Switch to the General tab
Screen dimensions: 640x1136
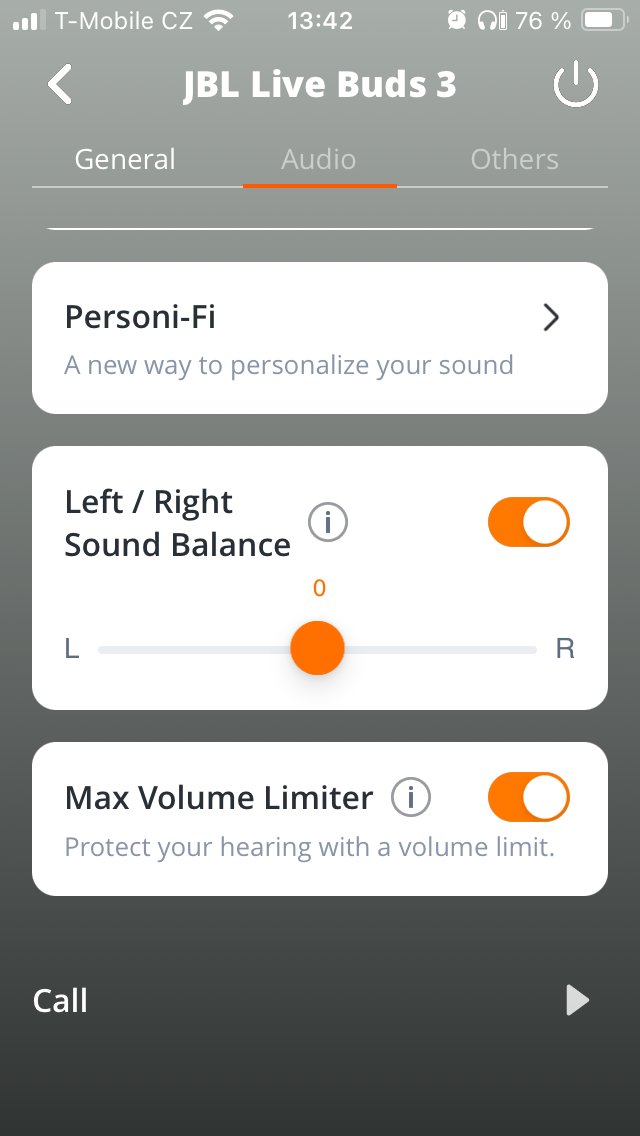click(125, 160)
